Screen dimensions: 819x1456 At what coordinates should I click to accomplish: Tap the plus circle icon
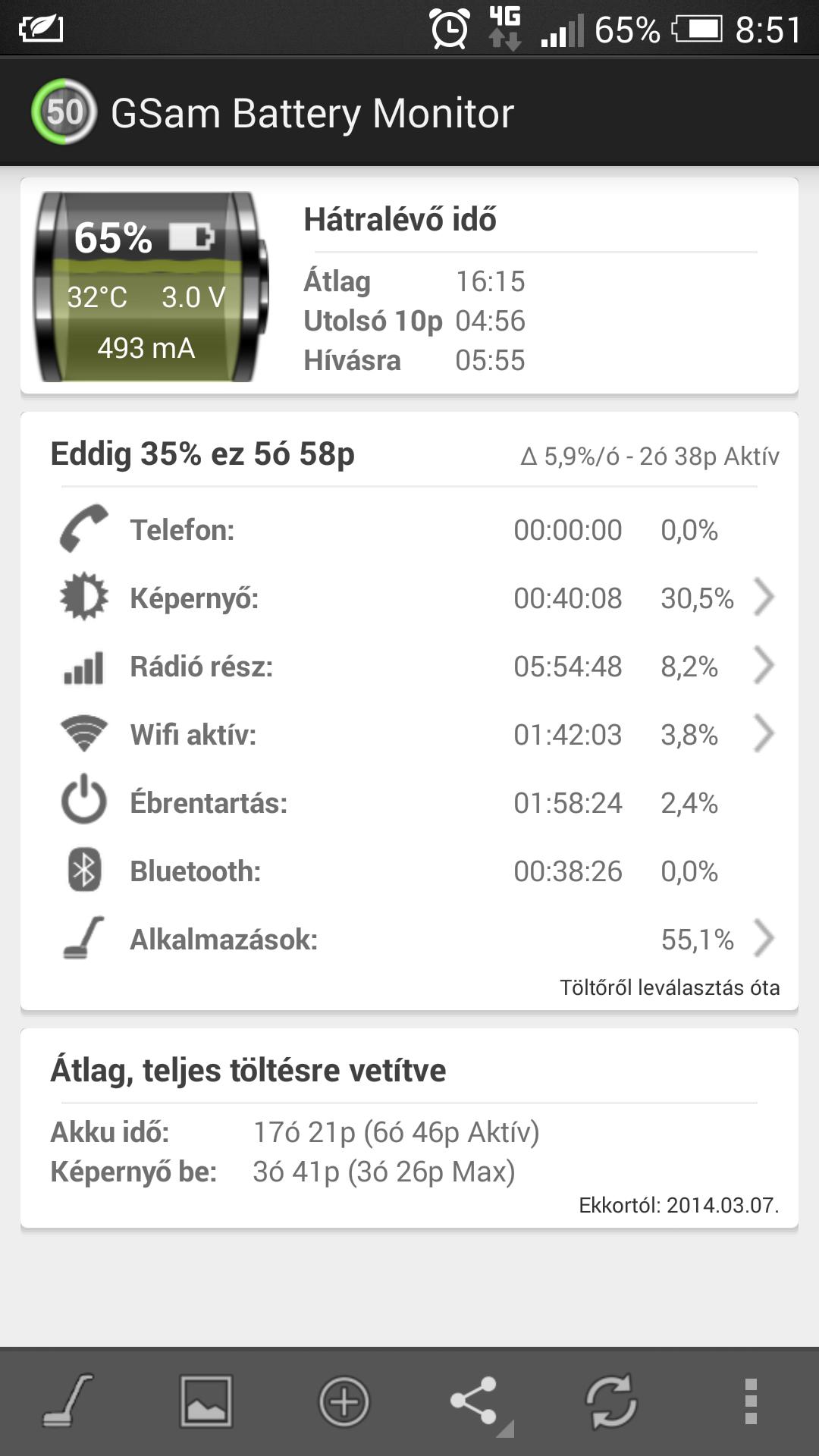tap(344, 1401)
